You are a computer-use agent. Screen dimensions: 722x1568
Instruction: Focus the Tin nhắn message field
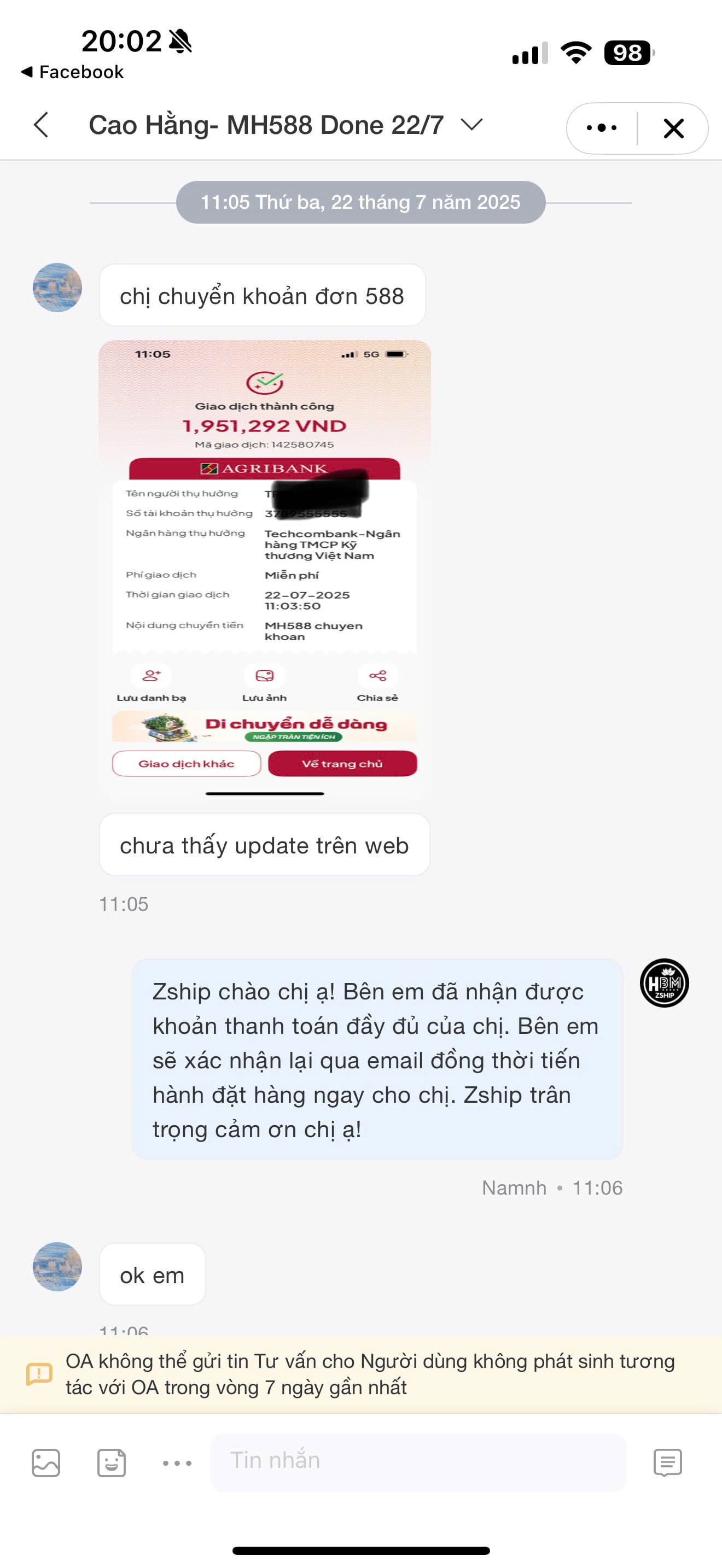click(418, 1461)
